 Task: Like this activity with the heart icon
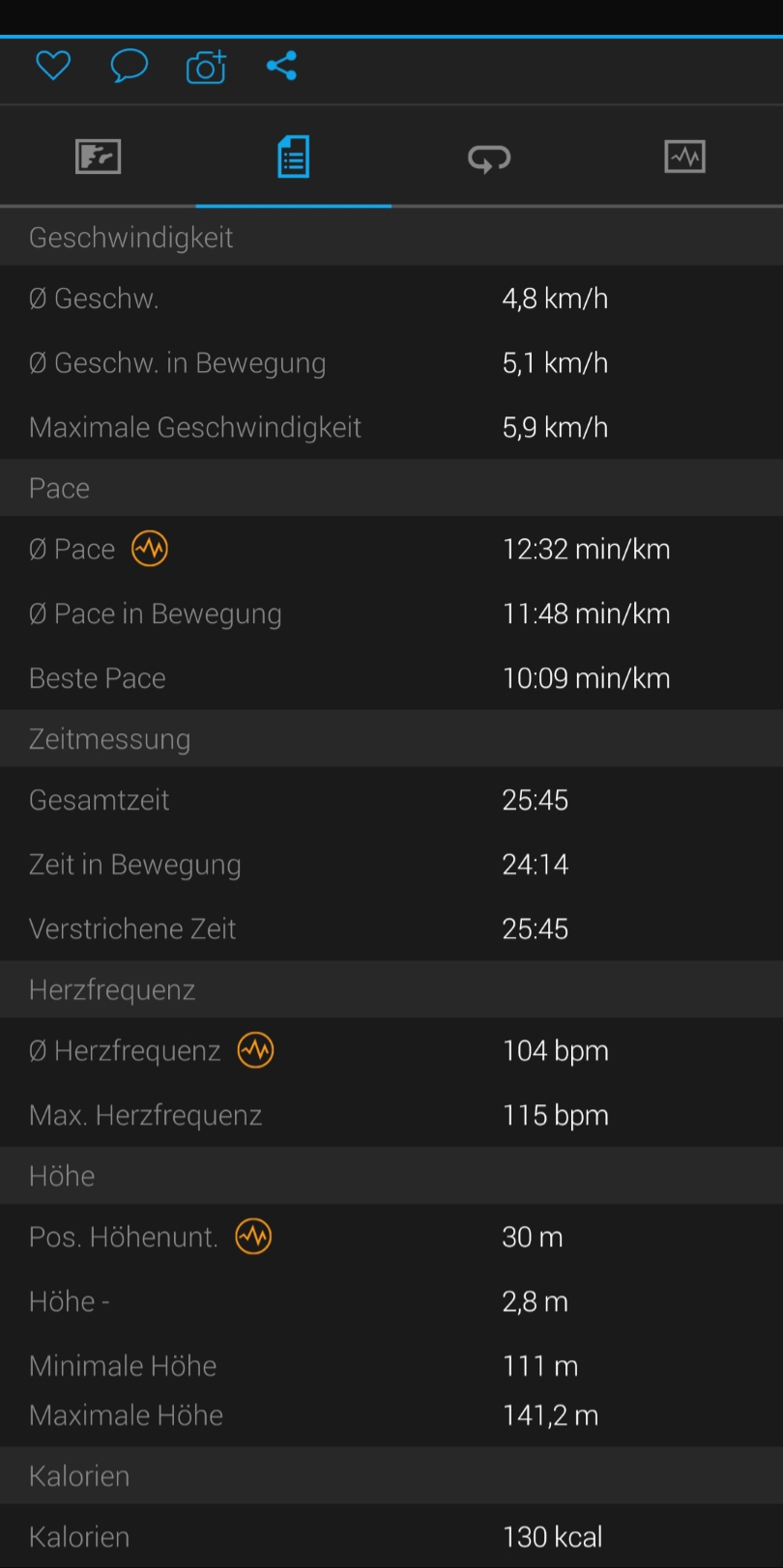53,66
